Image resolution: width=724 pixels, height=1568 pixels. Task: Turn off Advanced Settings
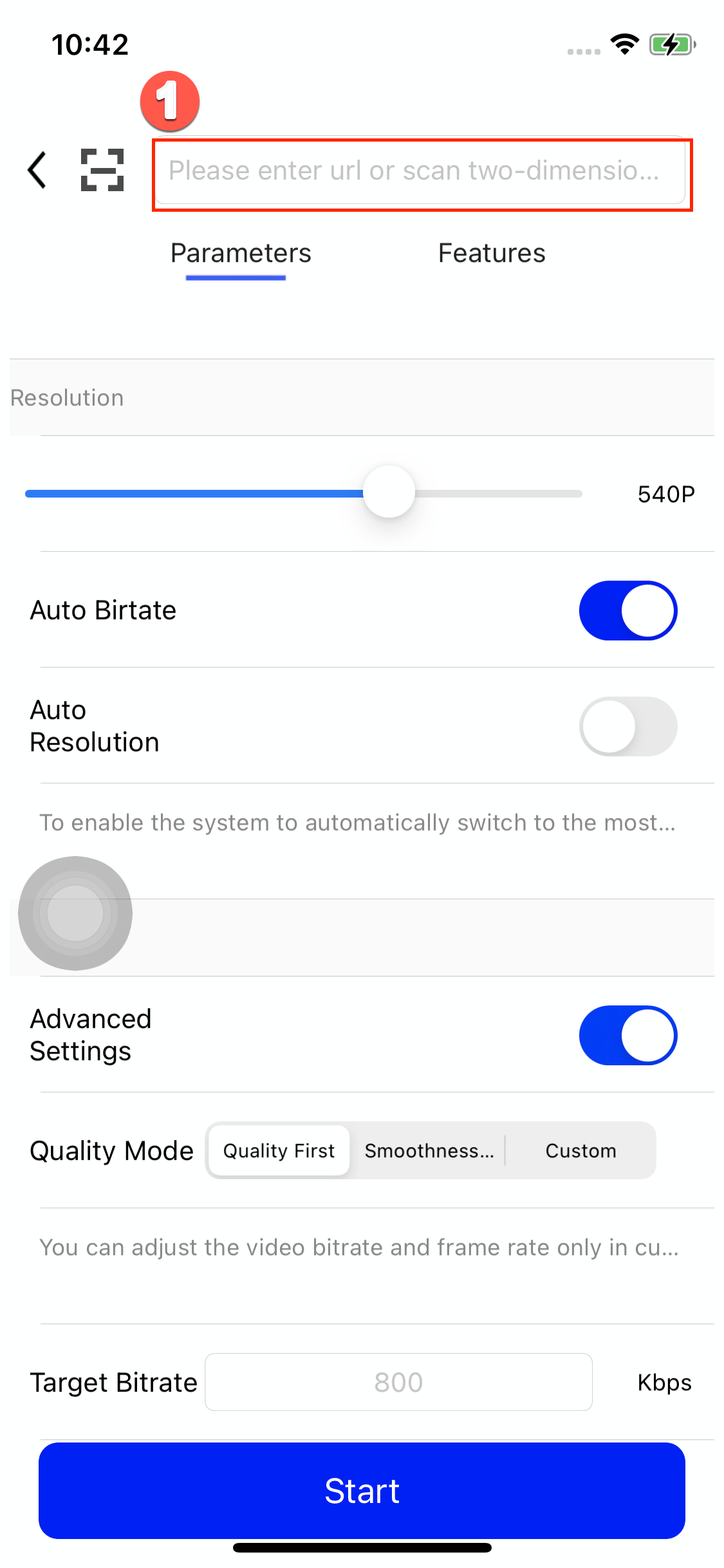tap(627, 1035)
